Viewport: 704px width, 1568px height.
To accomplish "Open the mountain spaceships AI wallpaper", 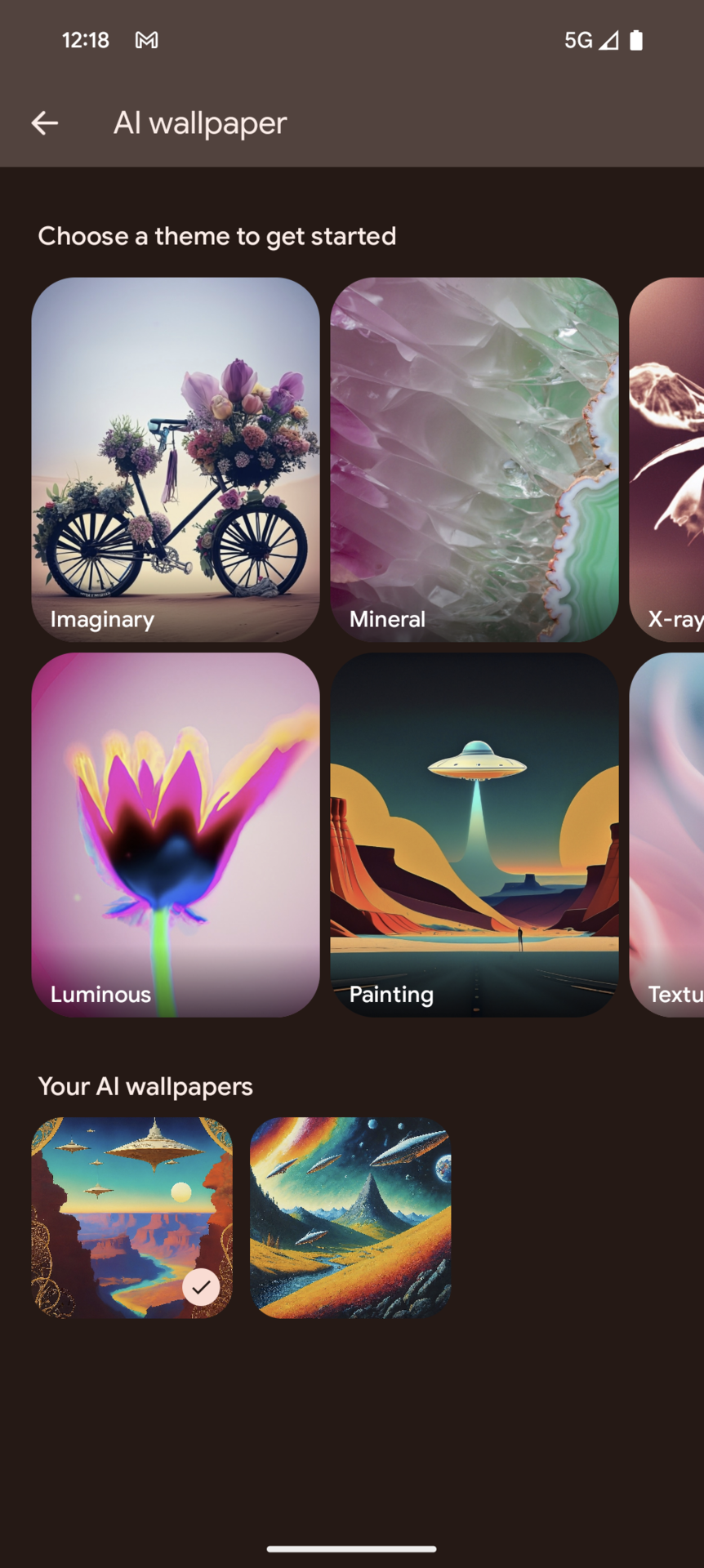I will pyautogui.click(x=350, y=1217).
